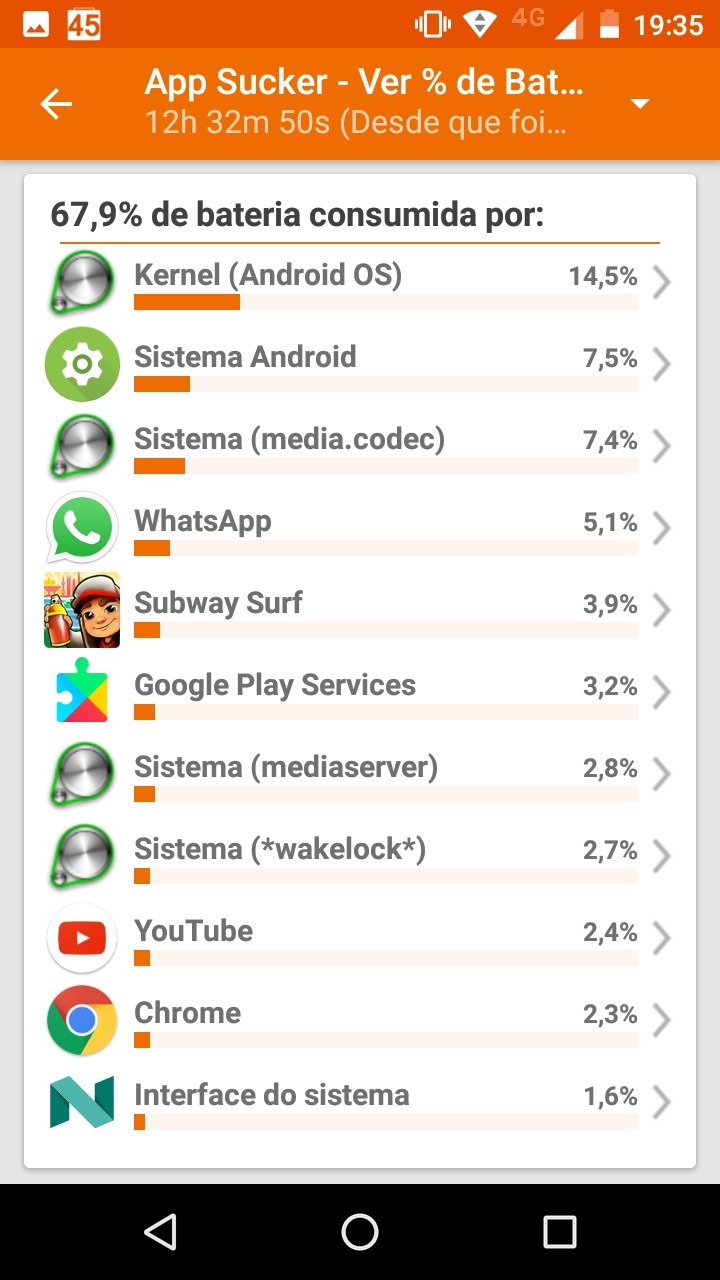
Task: Open the Sistema (media.codec) row
Action: (360, 447)
